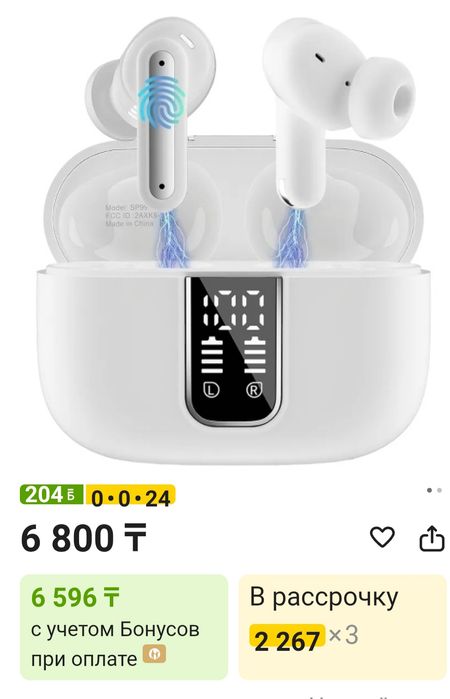The width and height of the screenshot is (450, 699).
Task: Open the 6 596 ₸ bonus price card
Action: tap(124, 627)
